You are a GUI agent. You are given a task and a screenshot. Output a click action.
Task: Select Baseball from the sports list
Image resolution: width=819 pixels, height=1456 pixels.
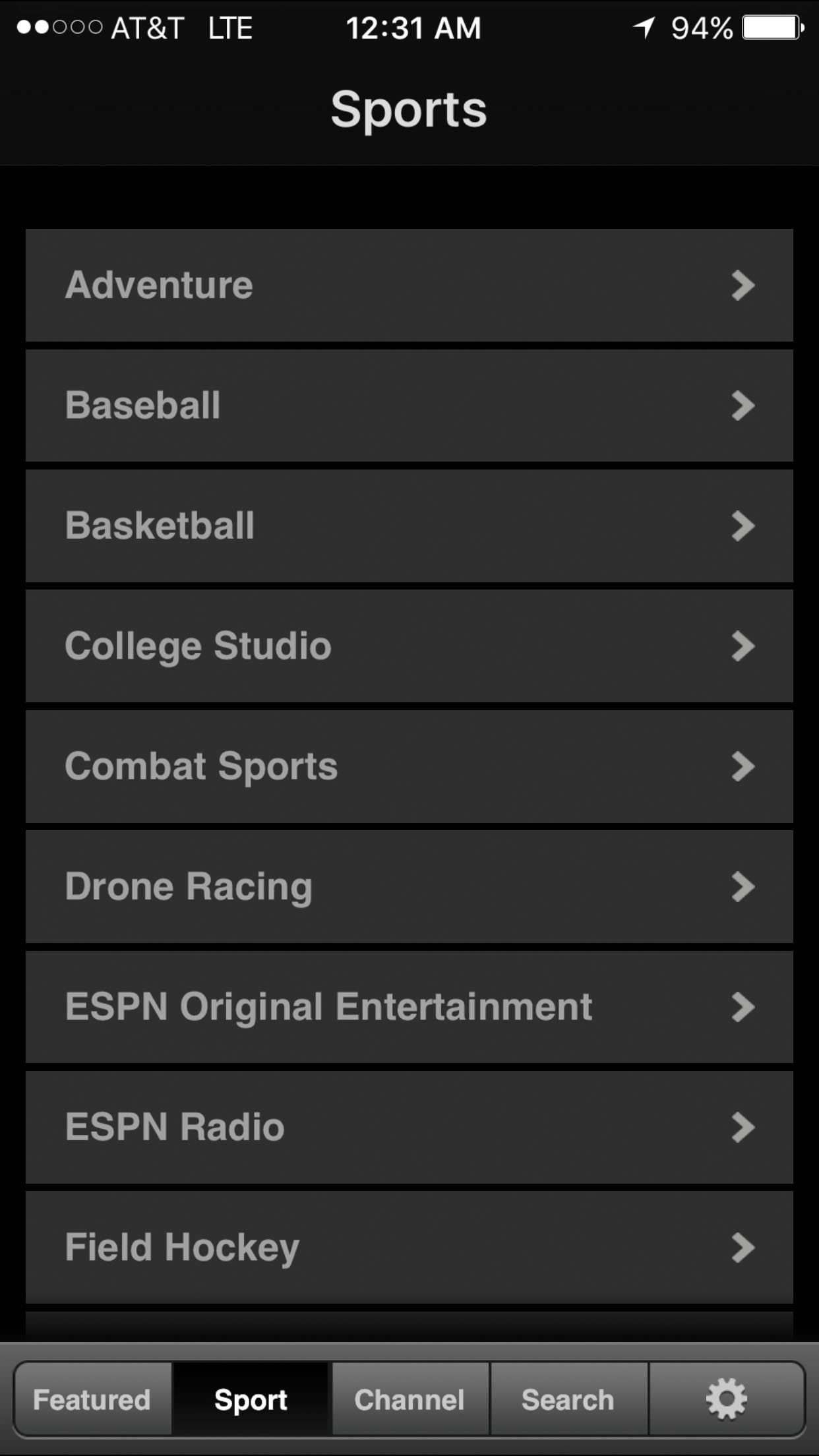click(409, 406)
